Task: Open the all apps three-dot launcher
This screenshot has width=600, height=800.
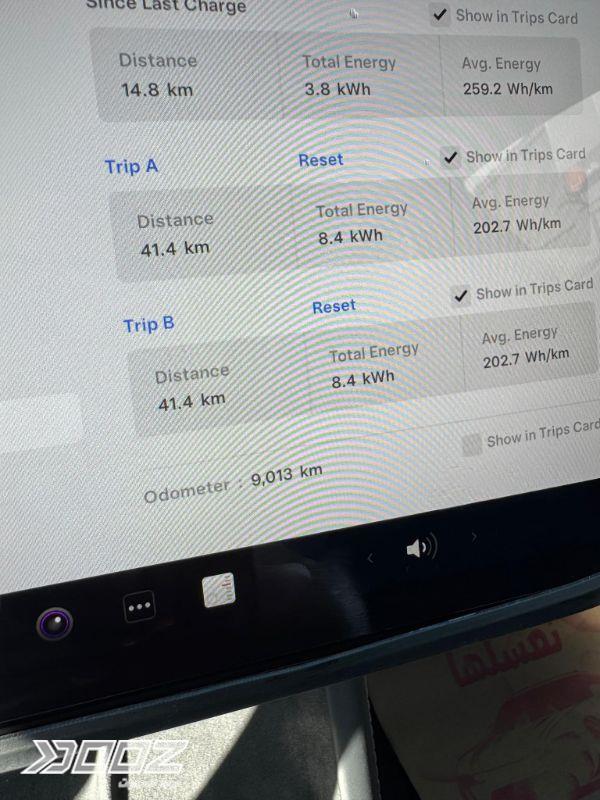Action: (139, 606)
